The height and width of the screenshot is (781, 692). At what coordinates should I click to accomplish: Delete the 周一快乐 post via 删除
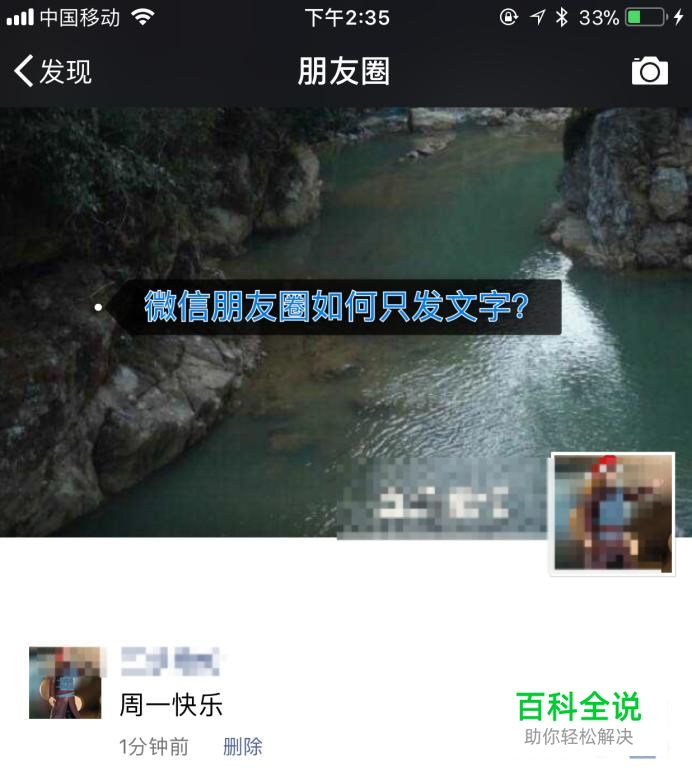tap(242, 746)
